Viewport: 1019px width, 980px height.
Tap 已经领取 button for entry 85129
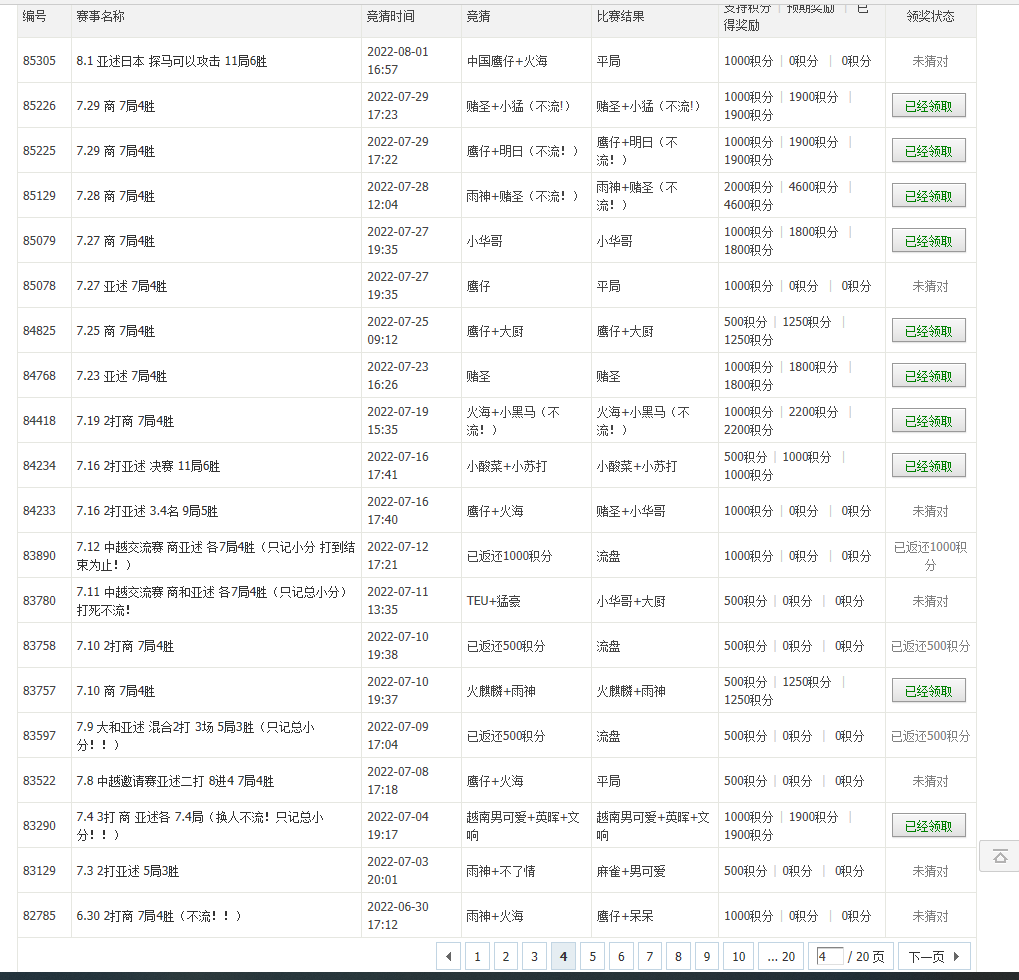tap(929, 196)
